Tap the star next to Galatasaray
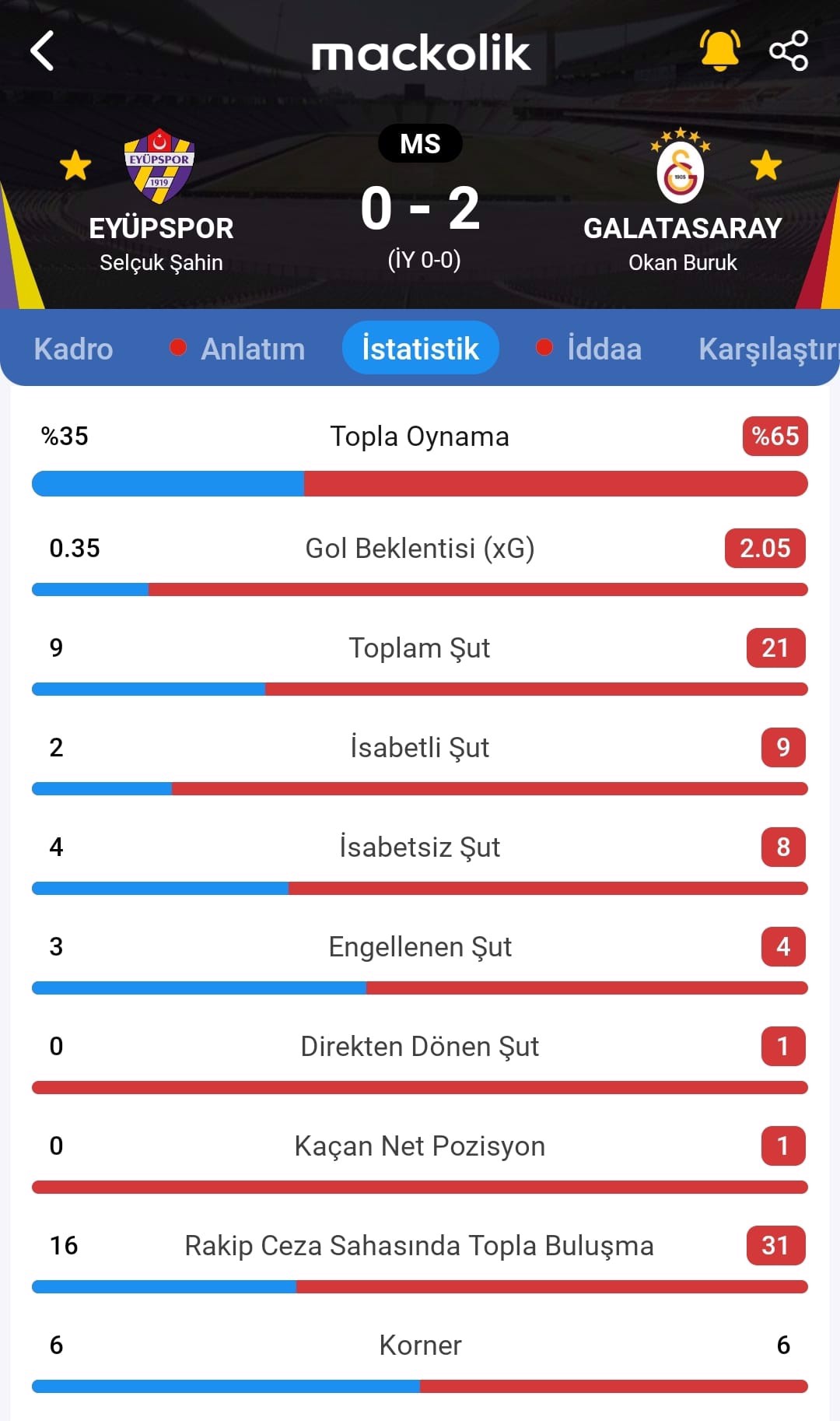Screen dimensions: 840x1421 [766, 165]
